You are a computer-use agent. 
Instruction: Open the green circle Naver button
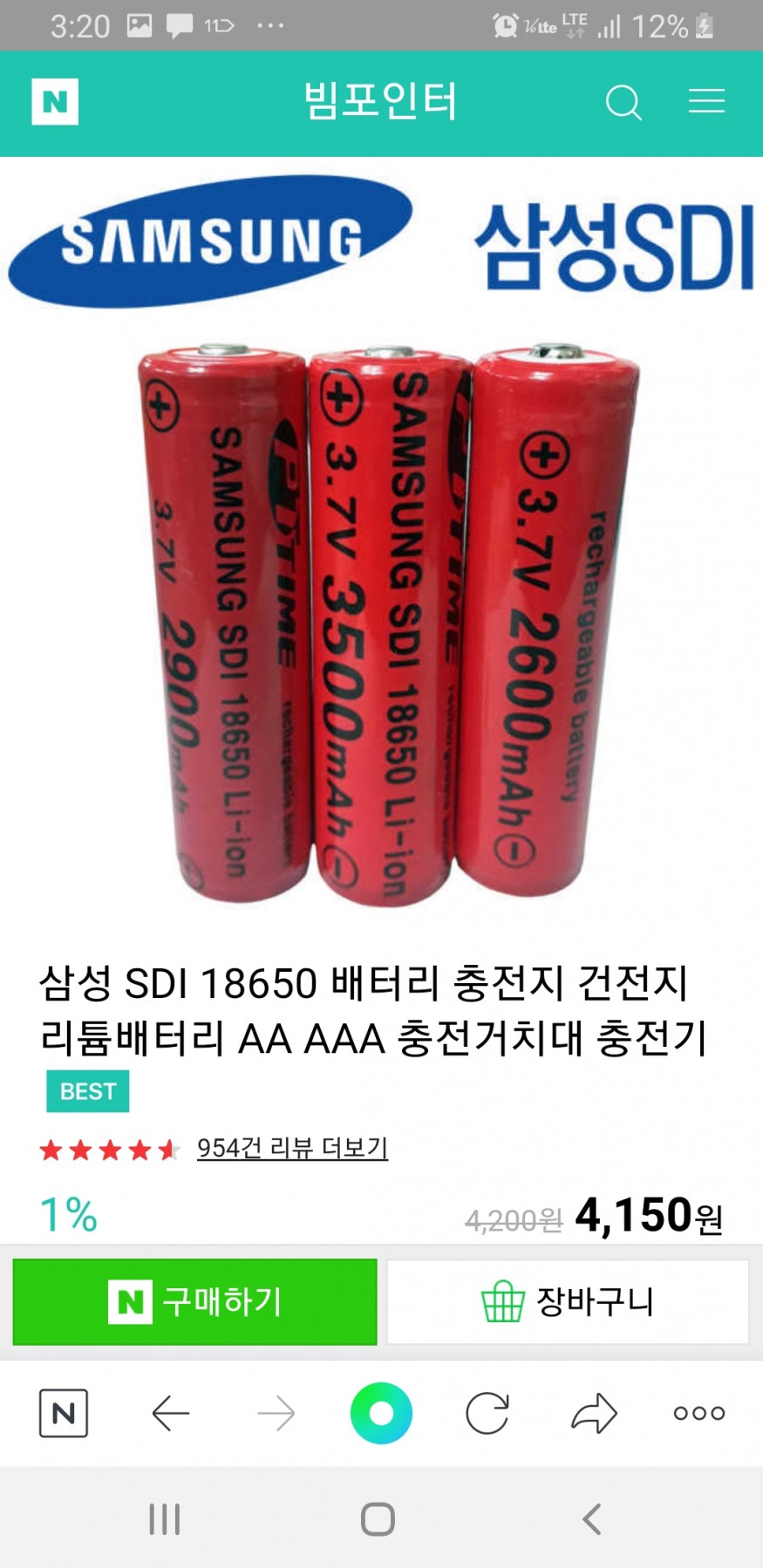coord(381,1413)
